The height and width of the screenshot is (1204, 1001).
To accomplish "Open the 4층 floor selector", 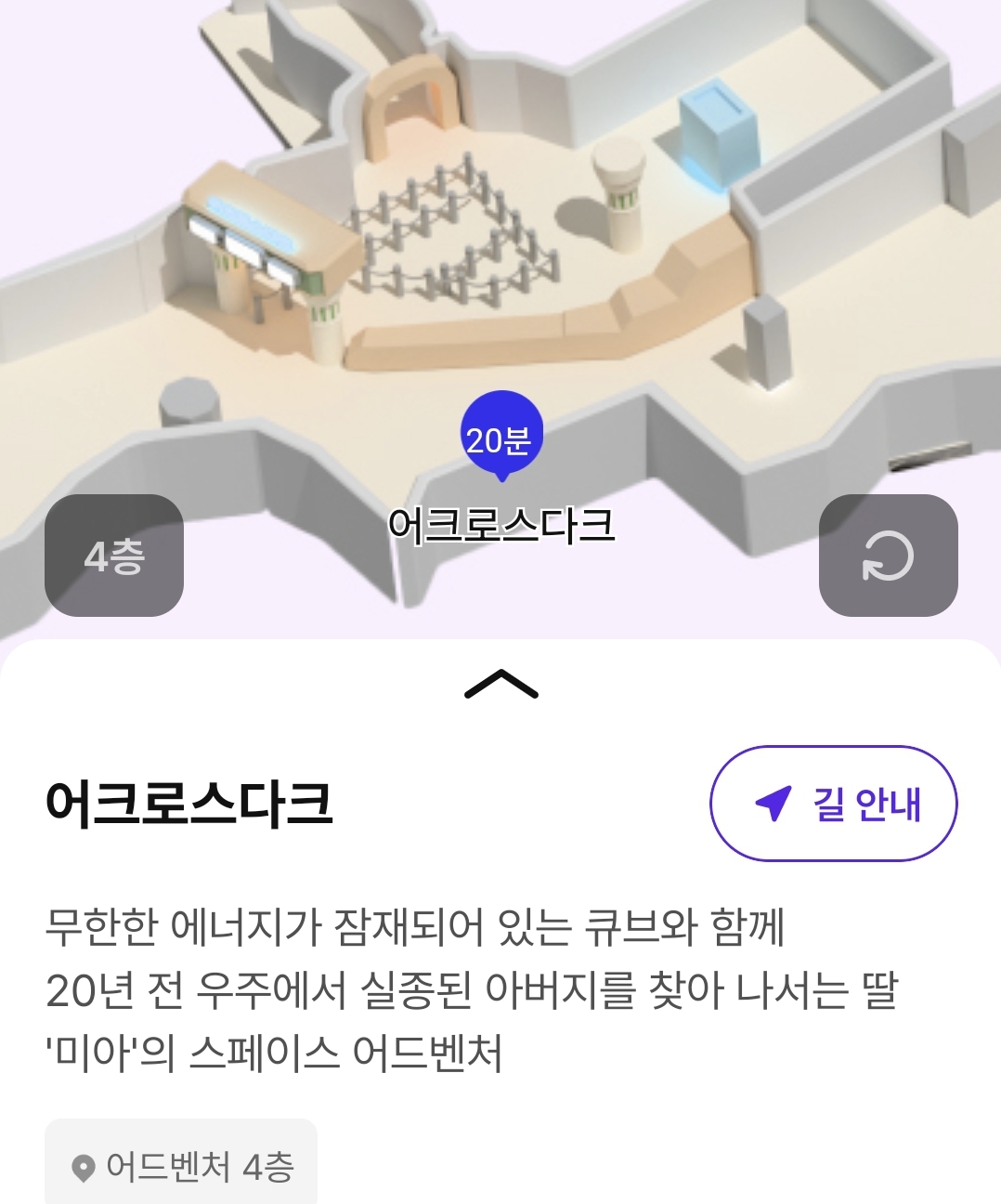I will click(114, 556).
